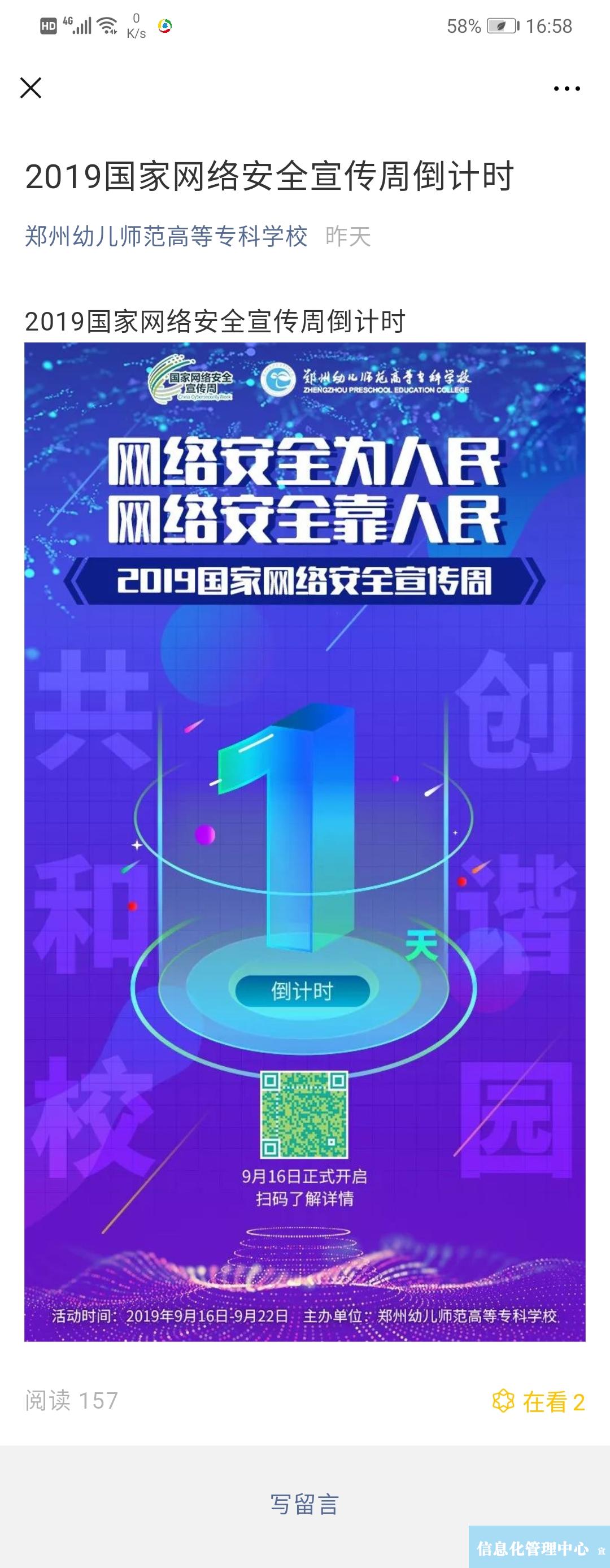This screenshot has width=610, height=1568.
Task: Open the 郑州幼儿师范高等专科学校 account page
Action: coord(165,236)
